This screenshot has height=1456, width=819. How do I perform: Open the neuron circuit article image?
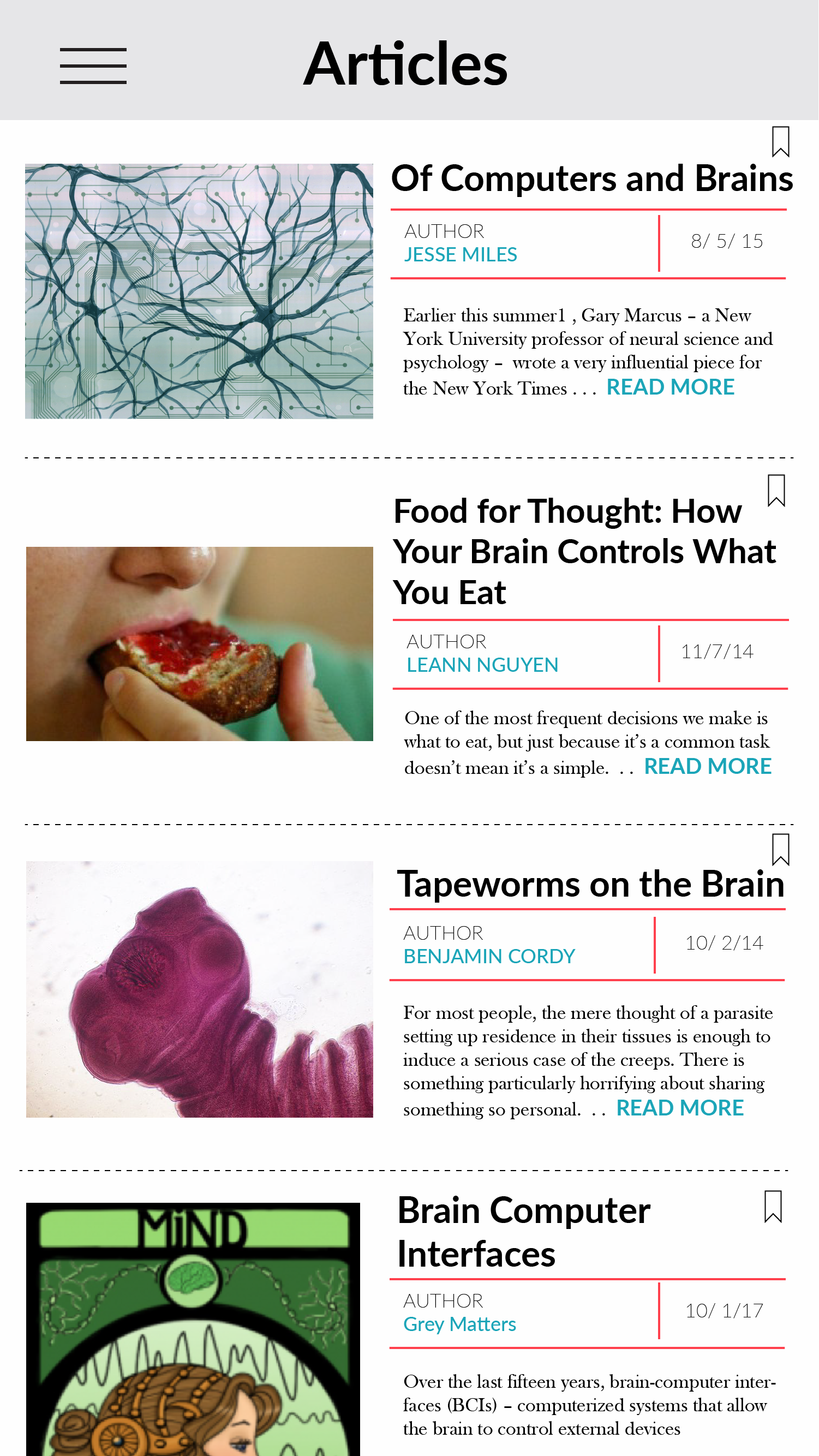(x=199, y=291)
